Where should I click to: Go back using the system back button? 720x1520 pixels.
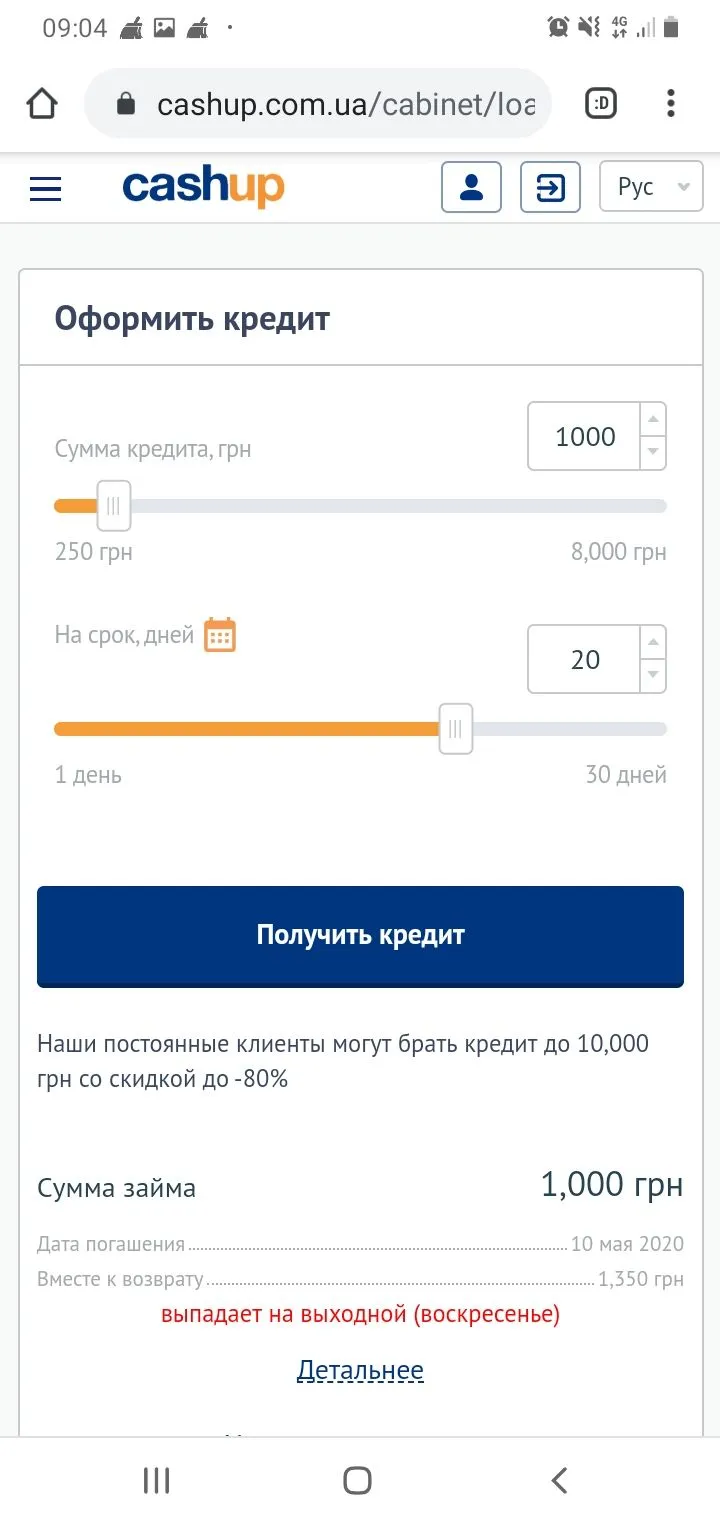click(560, 1480)
